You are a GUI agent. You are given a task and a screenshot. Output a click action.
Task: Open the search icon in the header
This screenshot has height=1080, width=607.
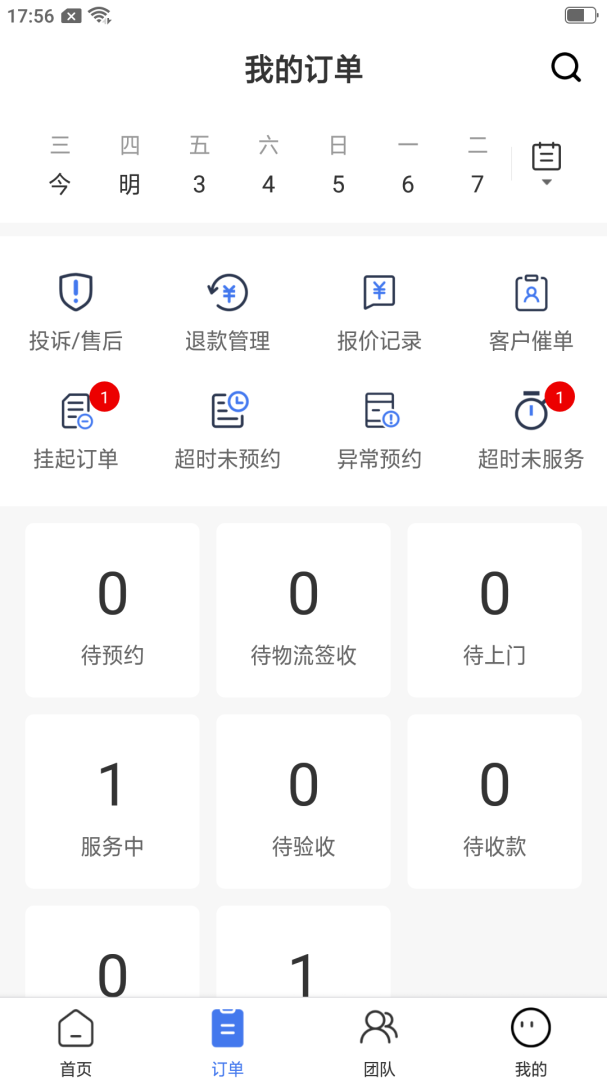tap(566, 68)
